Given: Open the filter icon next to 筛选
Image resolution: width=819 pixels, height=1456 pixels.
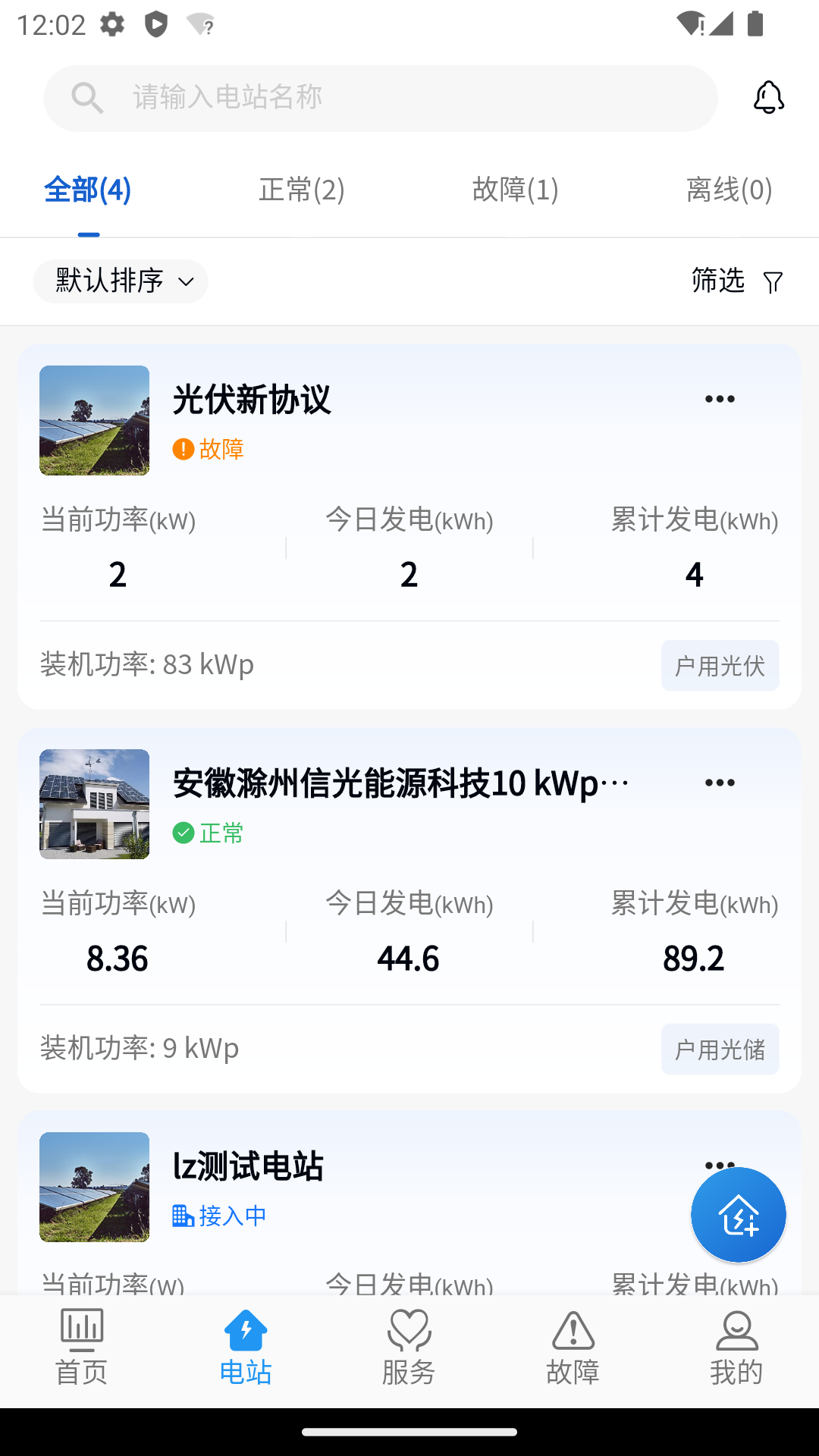Looking at the screenshot, I should [773, 281].
